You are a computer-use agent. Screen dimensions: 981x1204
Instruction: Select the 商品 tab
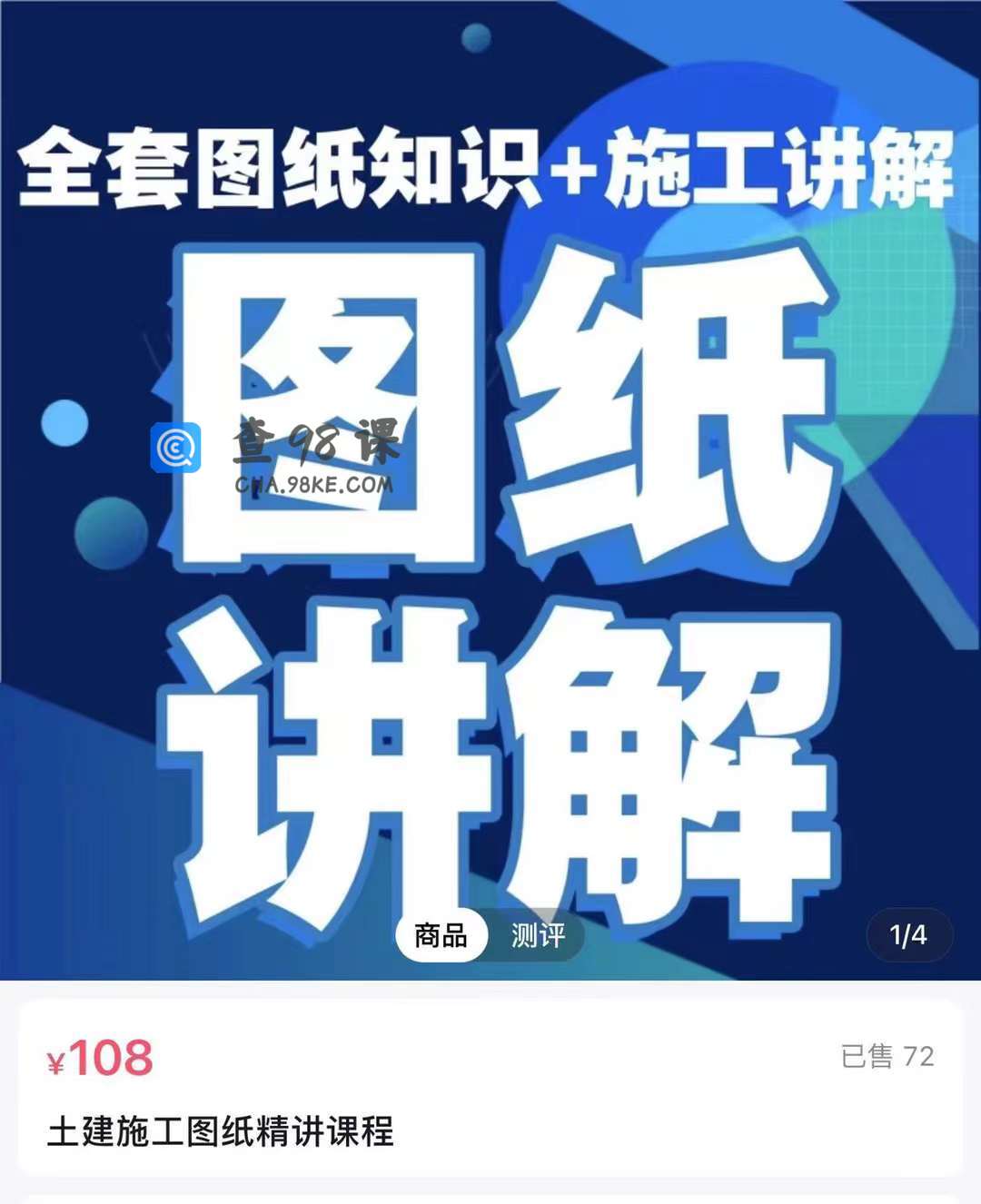441,935
